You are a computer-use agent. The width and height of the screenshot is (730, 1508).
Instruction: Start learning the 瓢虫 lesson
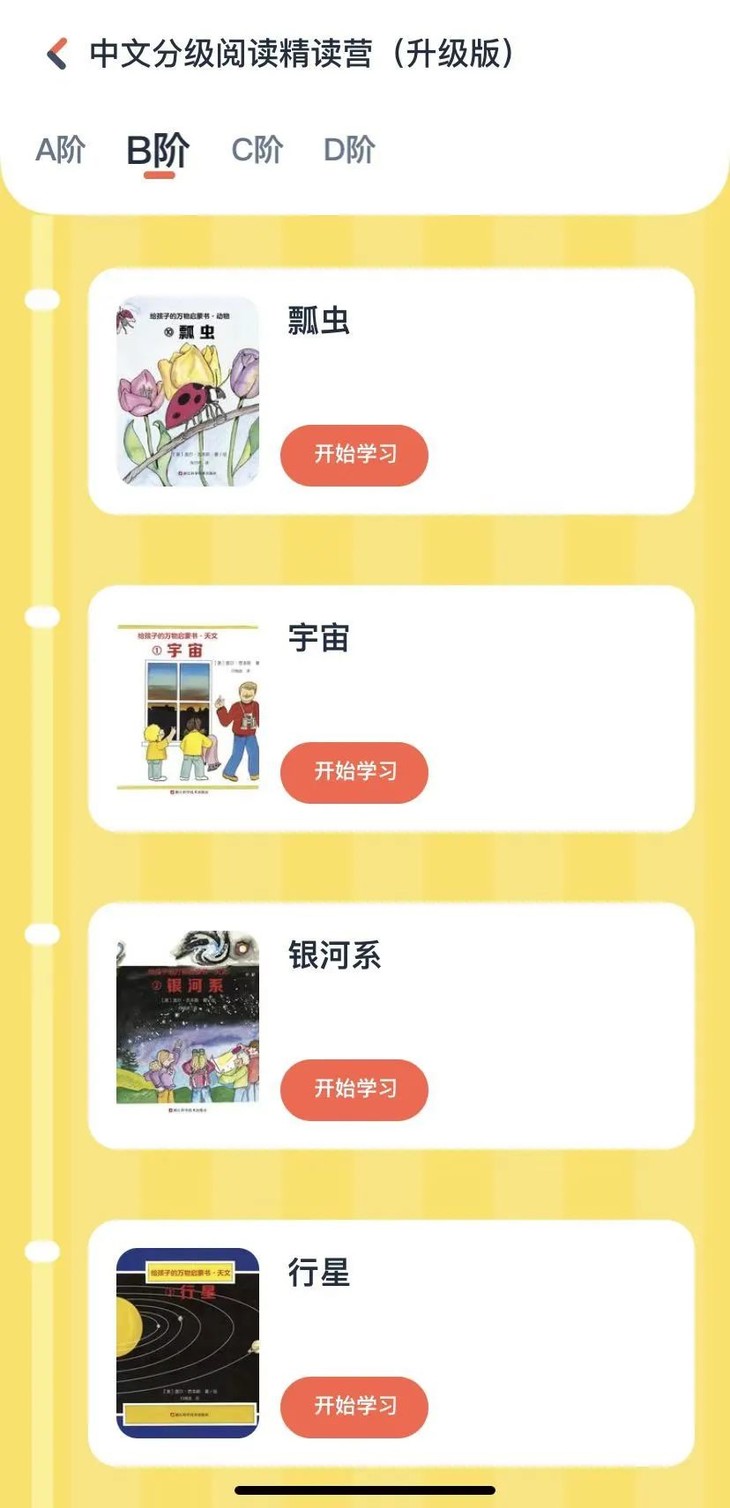353,455
